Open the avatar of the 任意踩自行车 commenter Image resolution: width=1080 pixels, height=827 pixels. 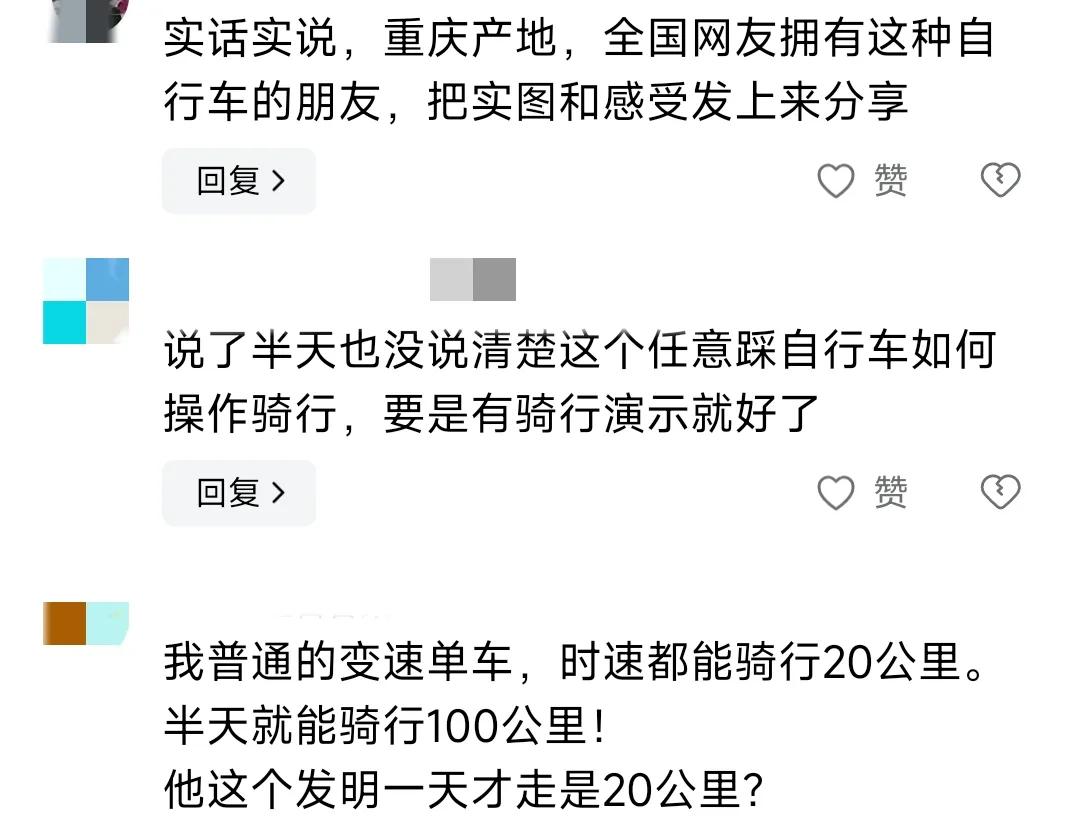tap(86, 300)
